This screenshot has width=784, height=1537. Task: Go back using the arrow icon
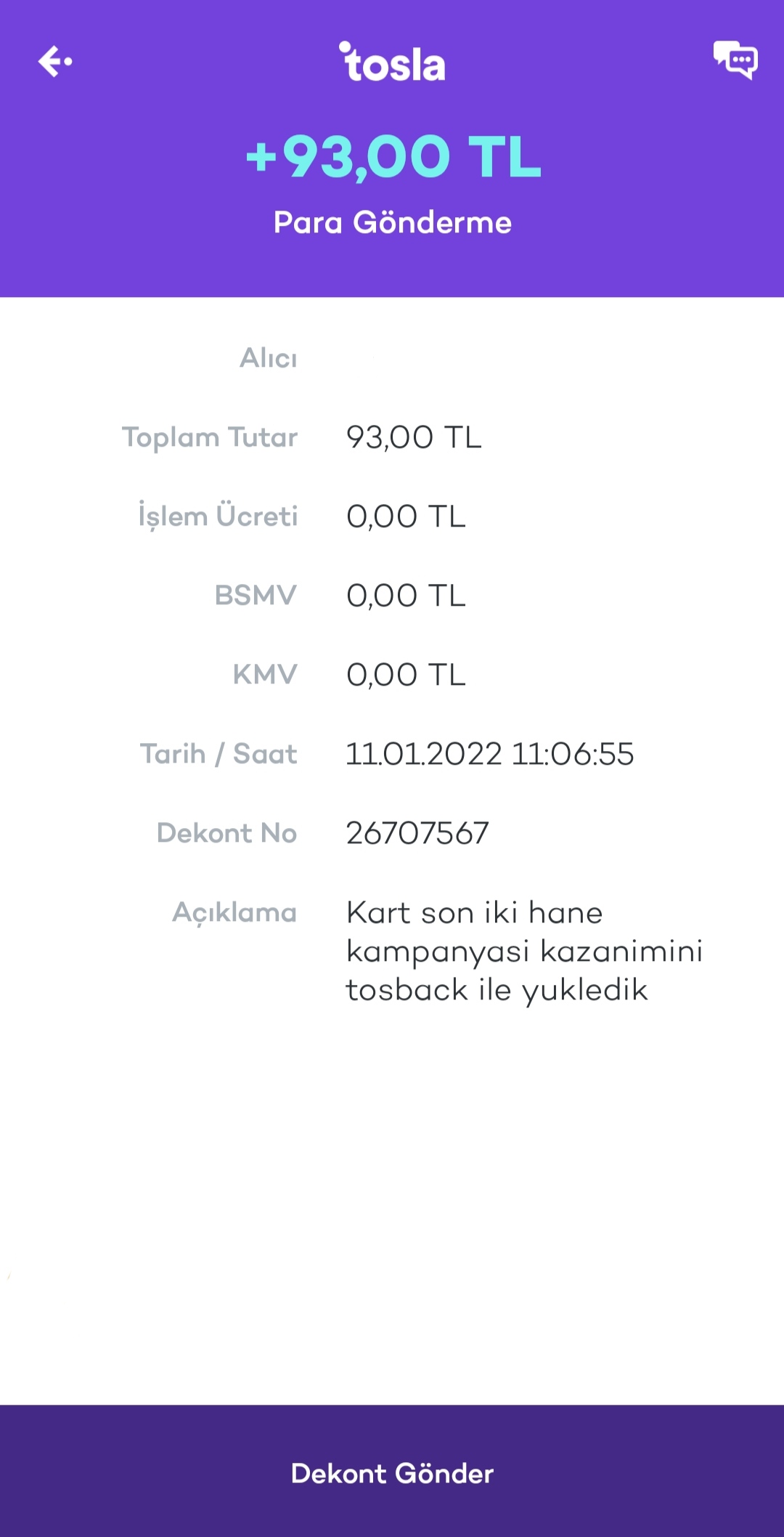55,61
